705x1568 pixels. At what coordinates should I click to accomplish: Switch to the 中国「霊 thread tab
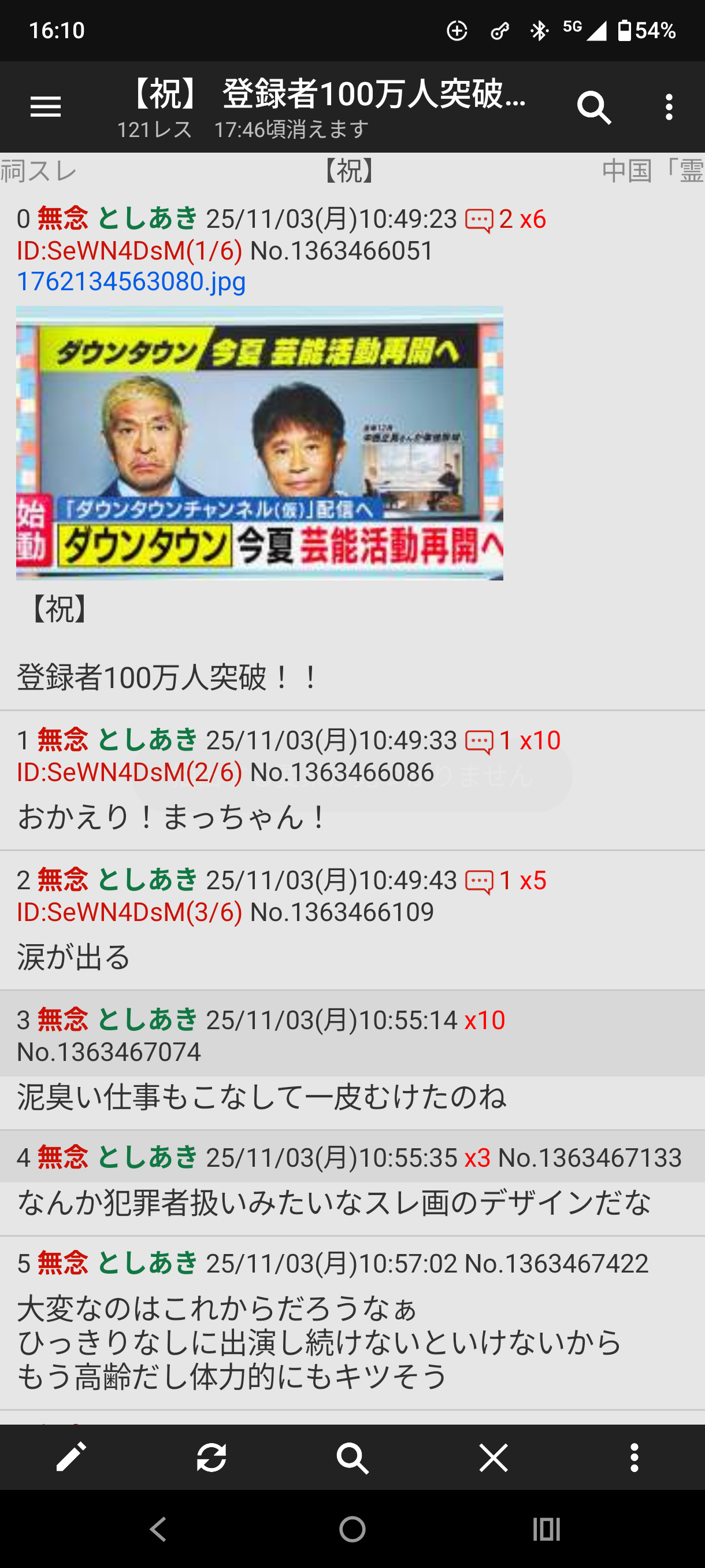click(x=652, y=171)
